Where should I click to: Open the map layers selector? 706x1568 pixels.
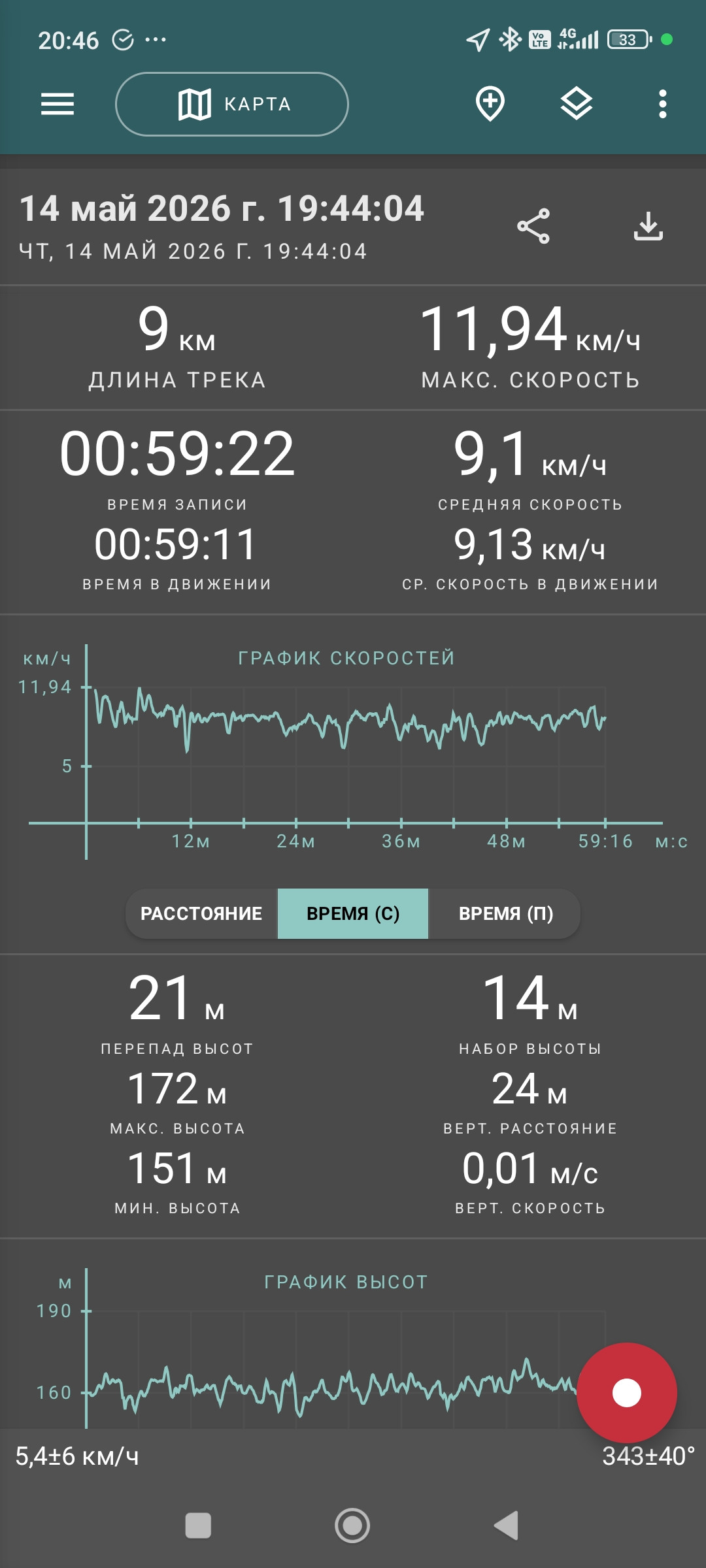(577, 104)
